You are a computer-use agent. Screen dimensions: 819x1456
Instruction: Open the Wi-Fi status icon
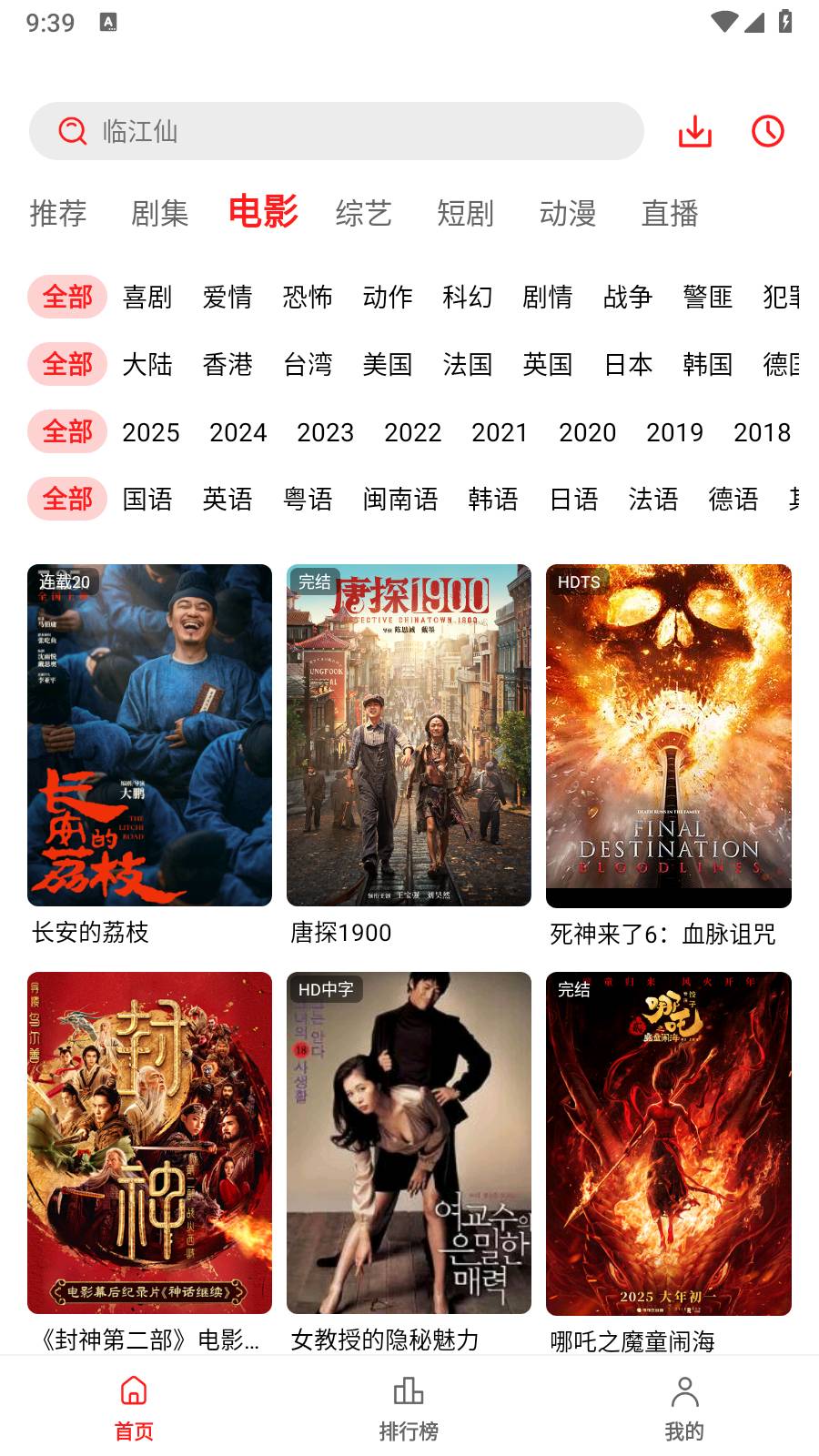723,25
